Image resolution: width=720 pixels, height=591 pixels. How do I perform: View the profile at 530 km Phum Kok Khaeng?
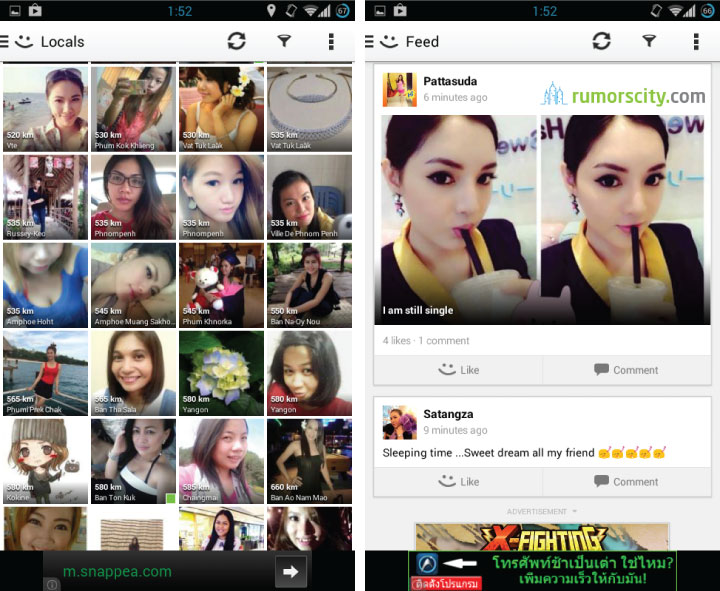(x=133, y=109)
